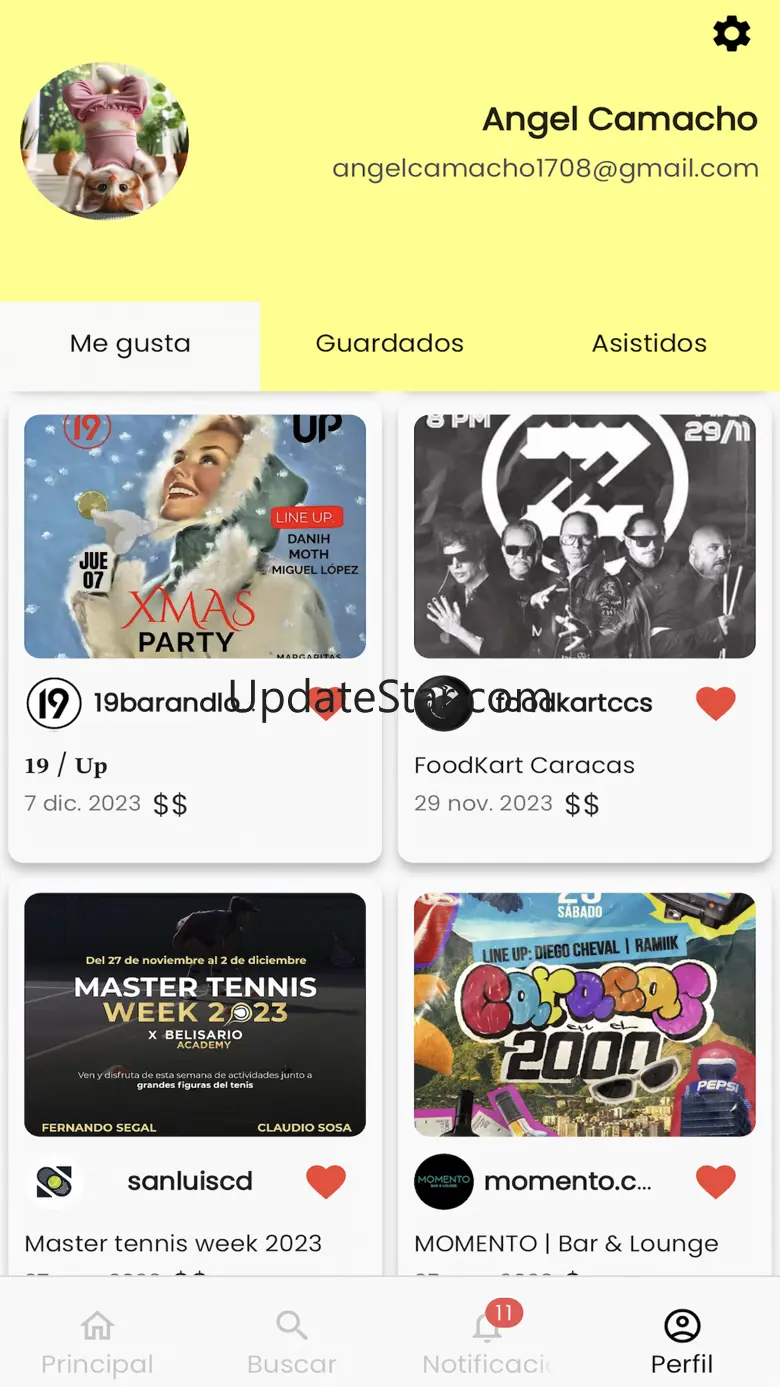Open the Notificaciones tab
780x1387 pixels.
coord(487,1342)
